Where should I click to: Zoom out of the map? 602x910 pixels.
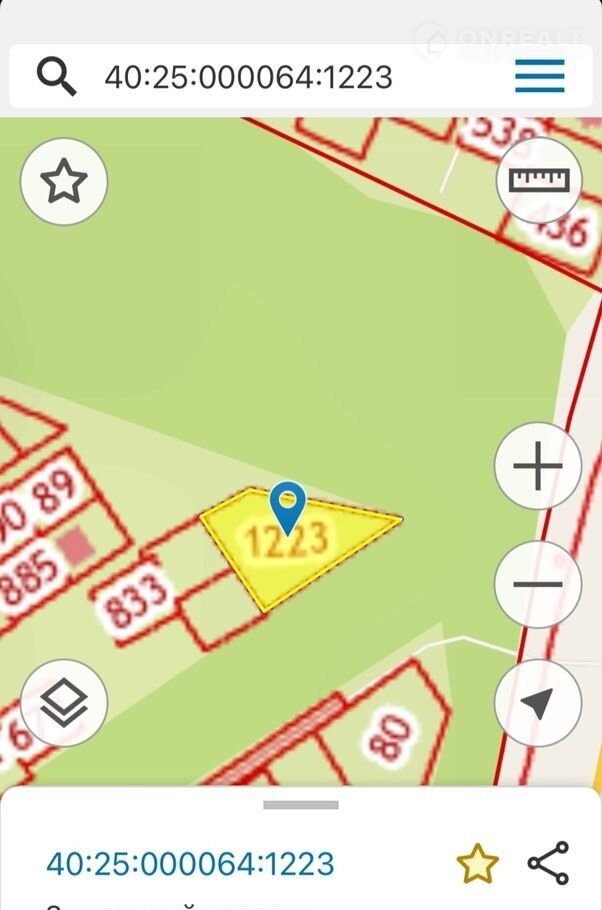tap(538, 585)
